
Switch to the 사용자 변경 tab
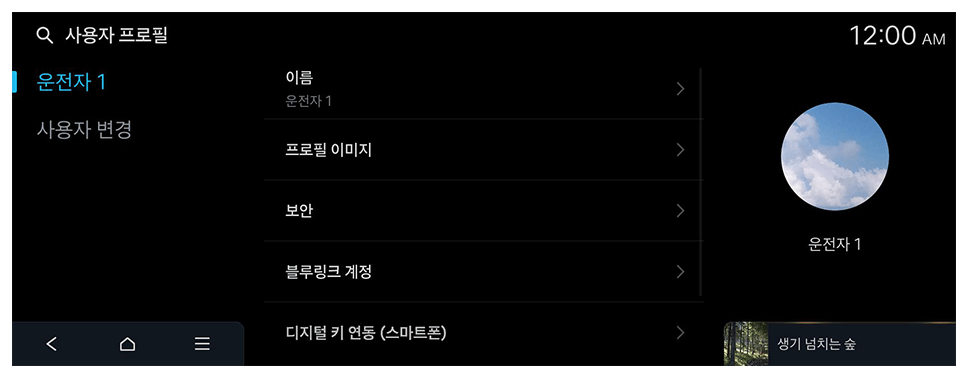(x=84, y=130)
